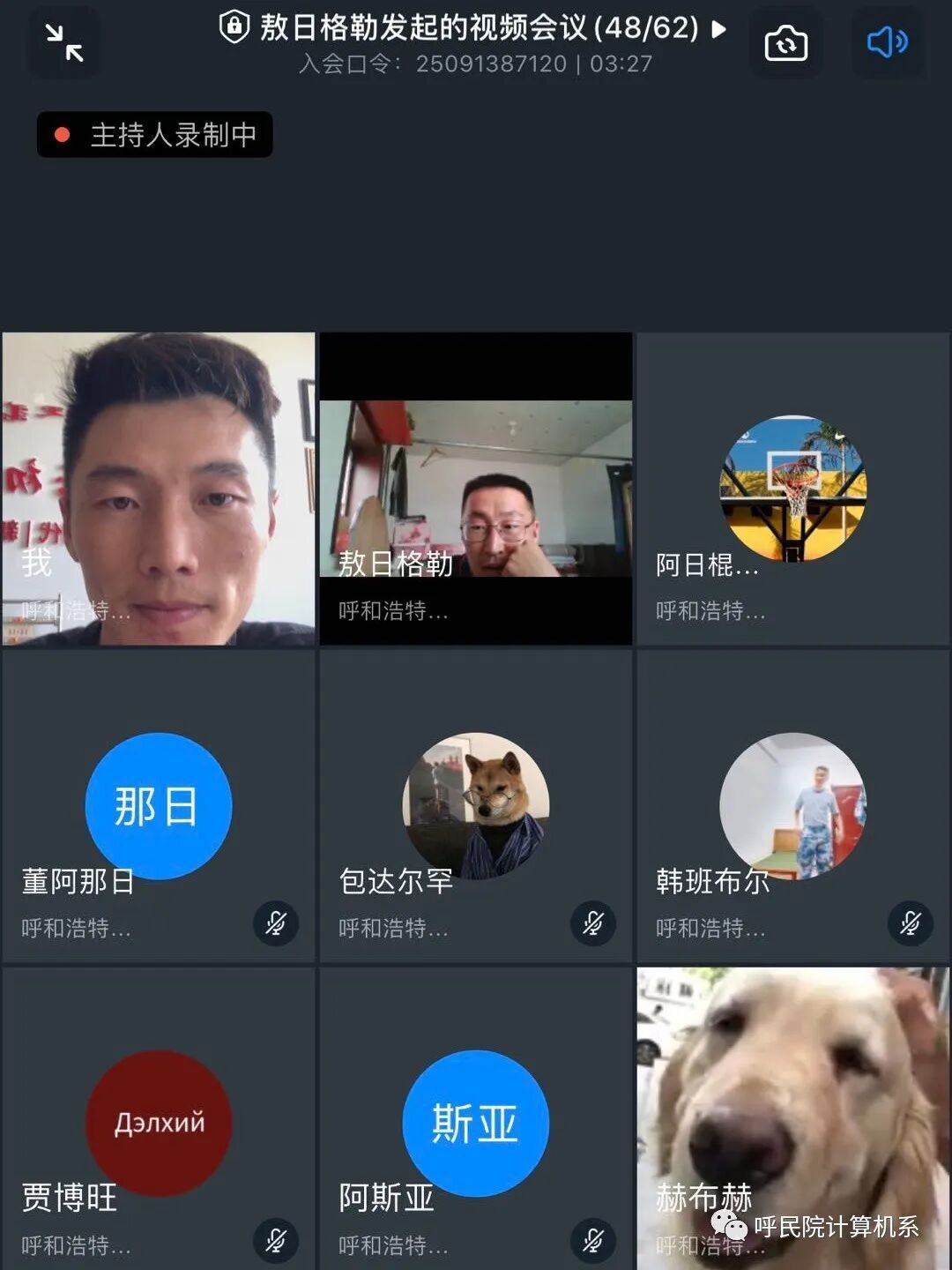Select the 阿日棍 participant tile
952x1270 pixels.
click(x=792, y=488)
